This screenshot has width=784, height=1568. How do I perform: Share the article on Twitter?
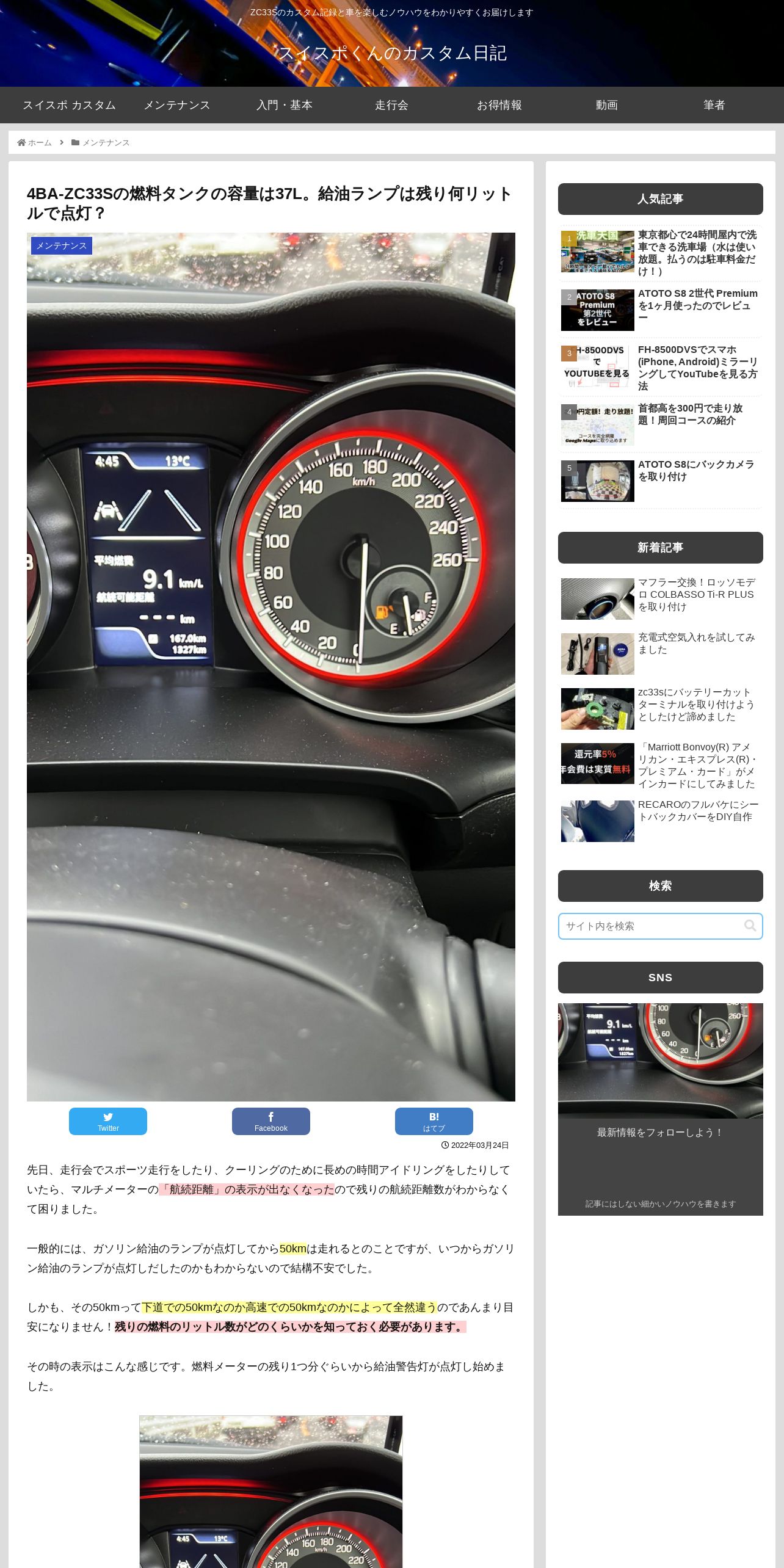108,1121
